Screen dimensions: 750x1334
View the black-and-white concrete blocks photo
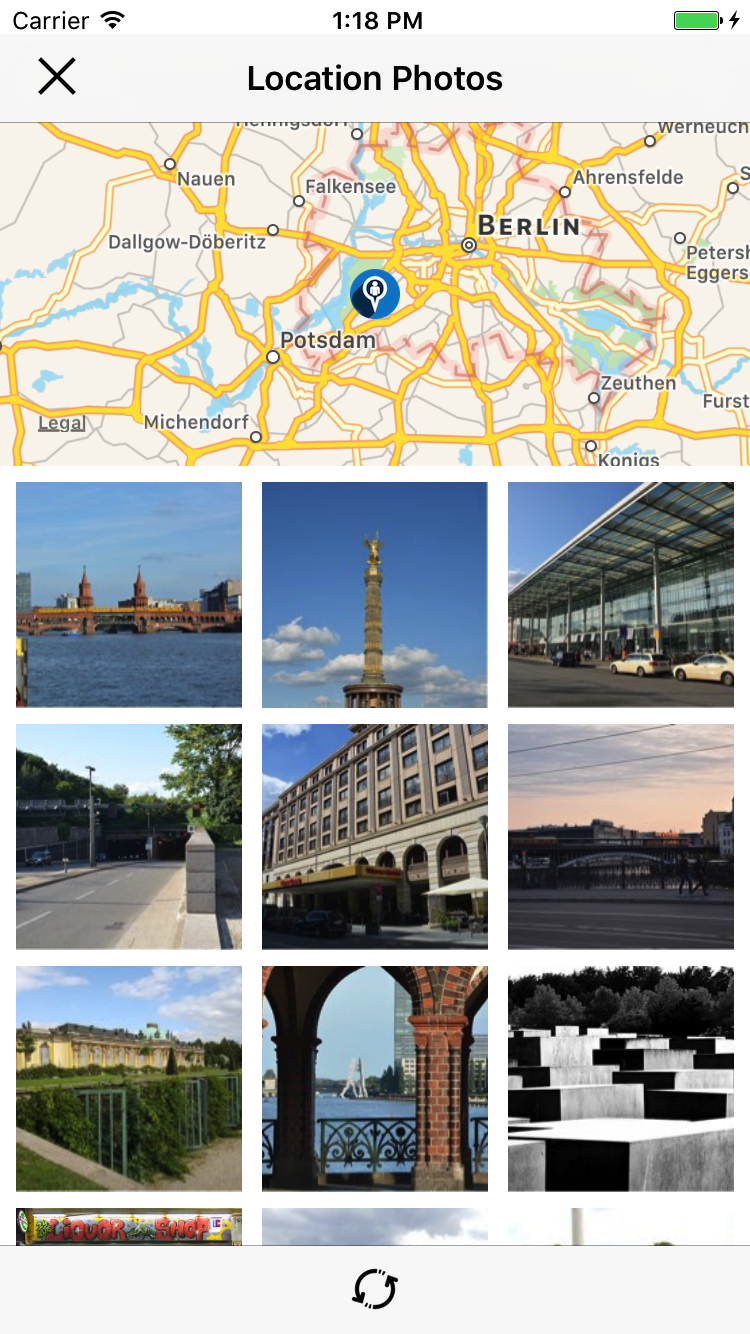click(x=621, y=1078)
